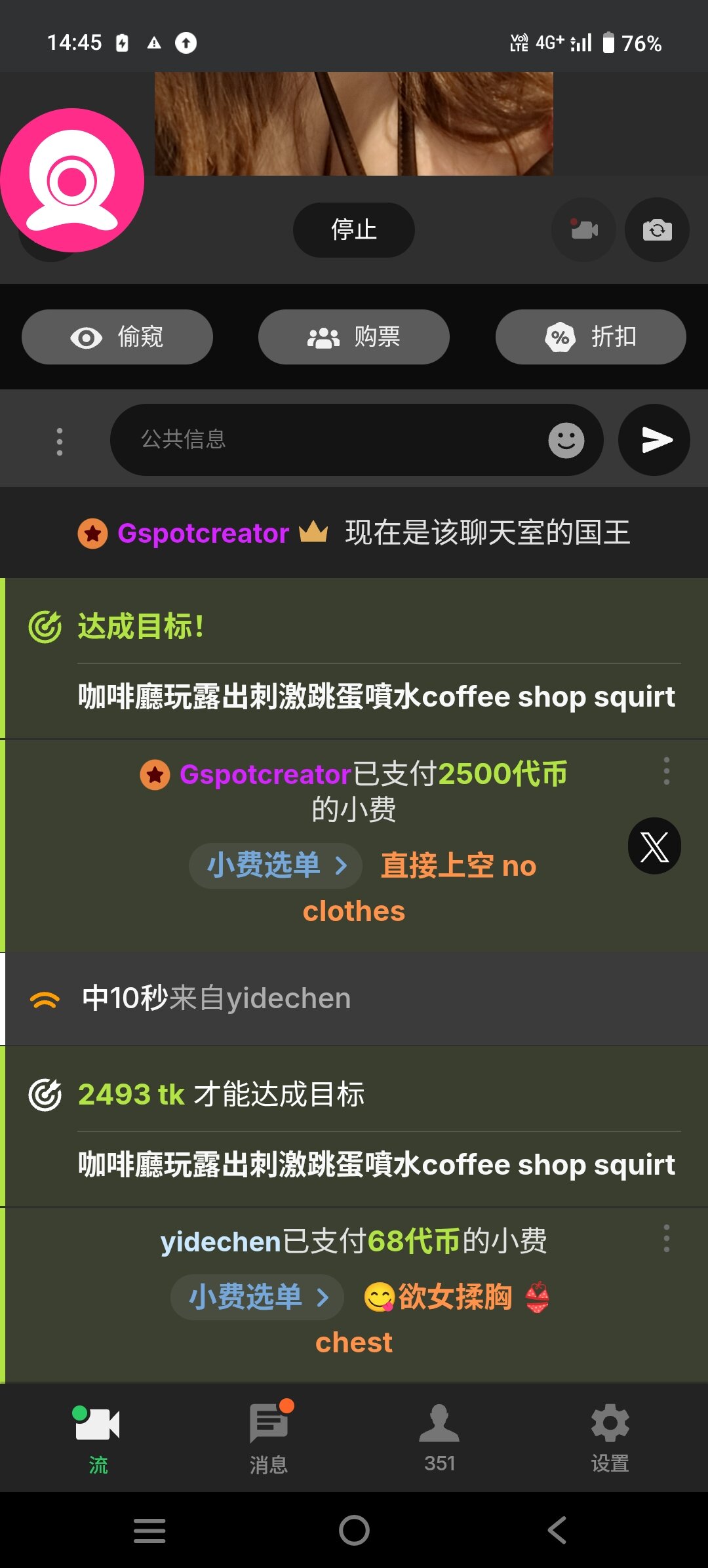Tap the 停止 stop button
708x1568 pixels.
point(353,230)
